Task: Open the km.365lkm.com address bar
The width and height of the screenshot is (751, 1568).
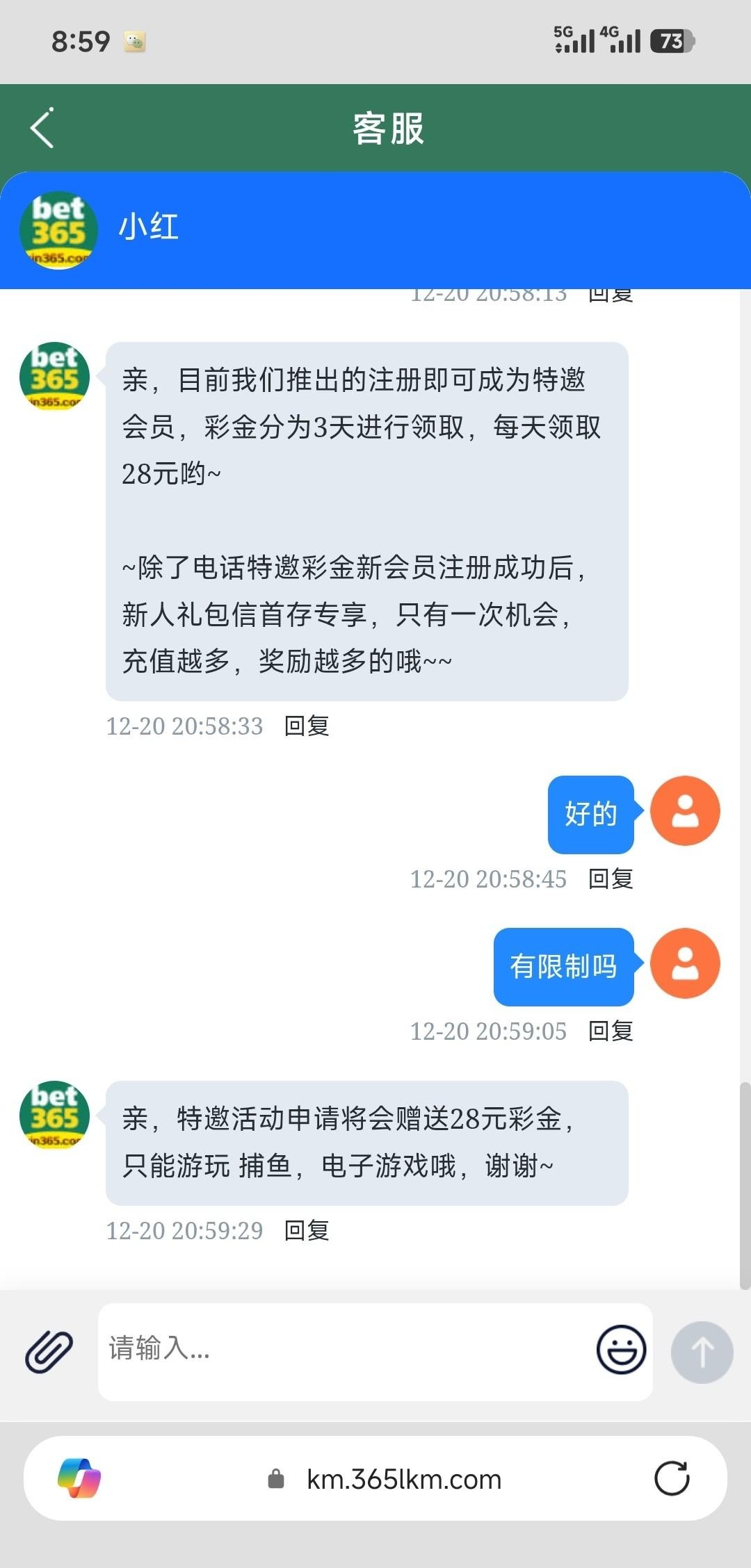Action: point(403,1479)
